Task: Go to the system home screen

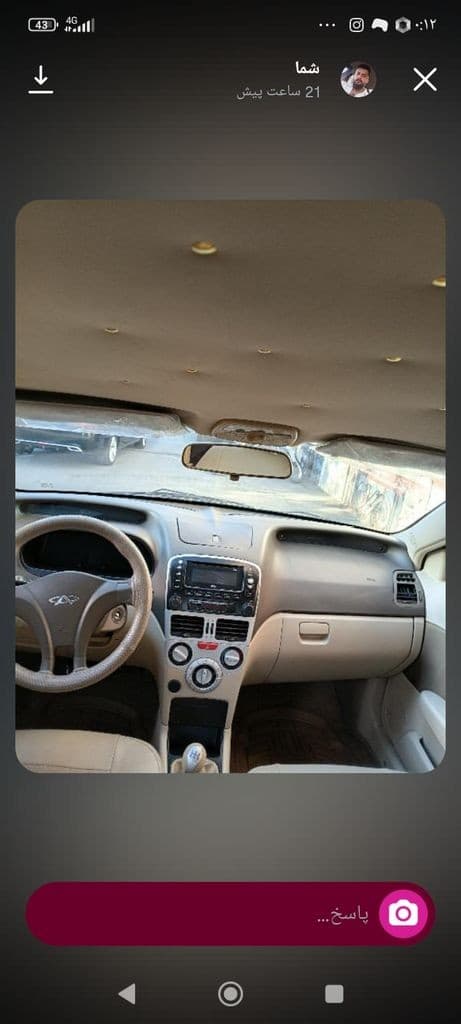Action: coord(230,994)
